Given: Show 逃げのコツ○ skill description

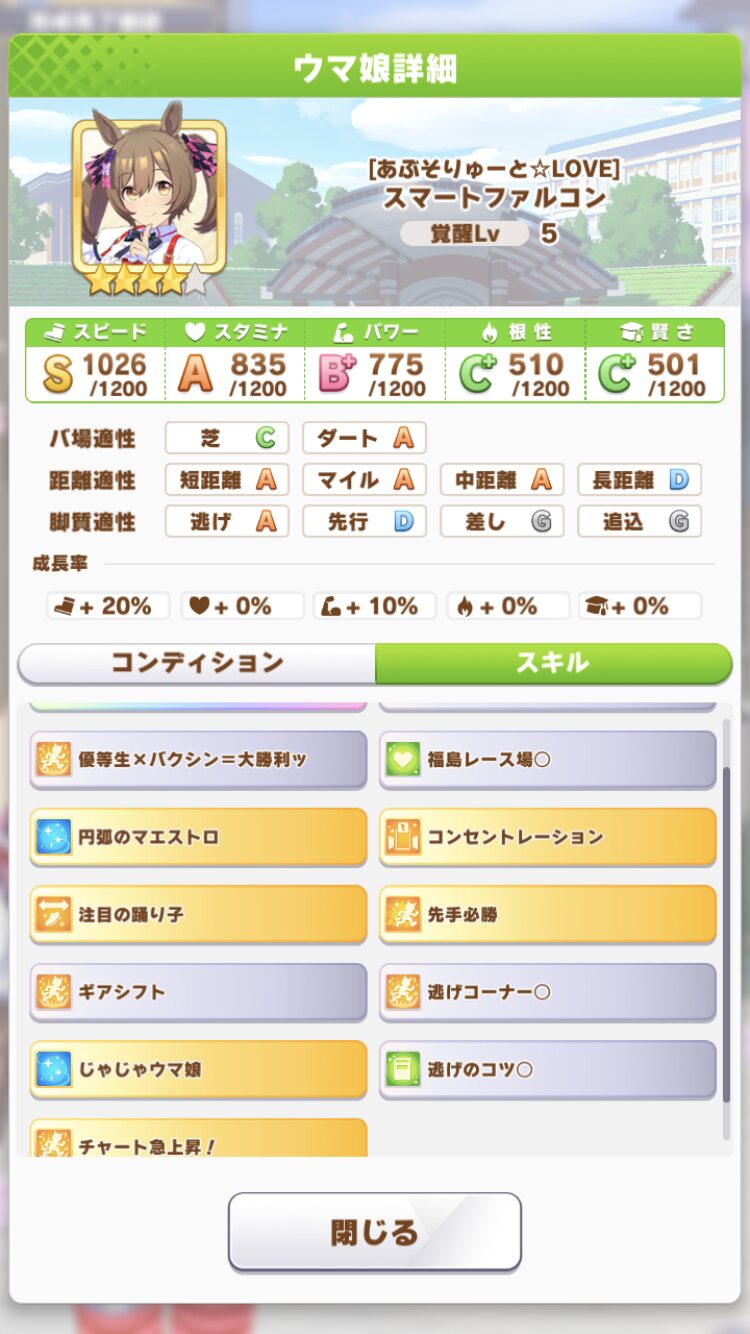Looking at the screenshot, I should click(x=547, y=1069).
